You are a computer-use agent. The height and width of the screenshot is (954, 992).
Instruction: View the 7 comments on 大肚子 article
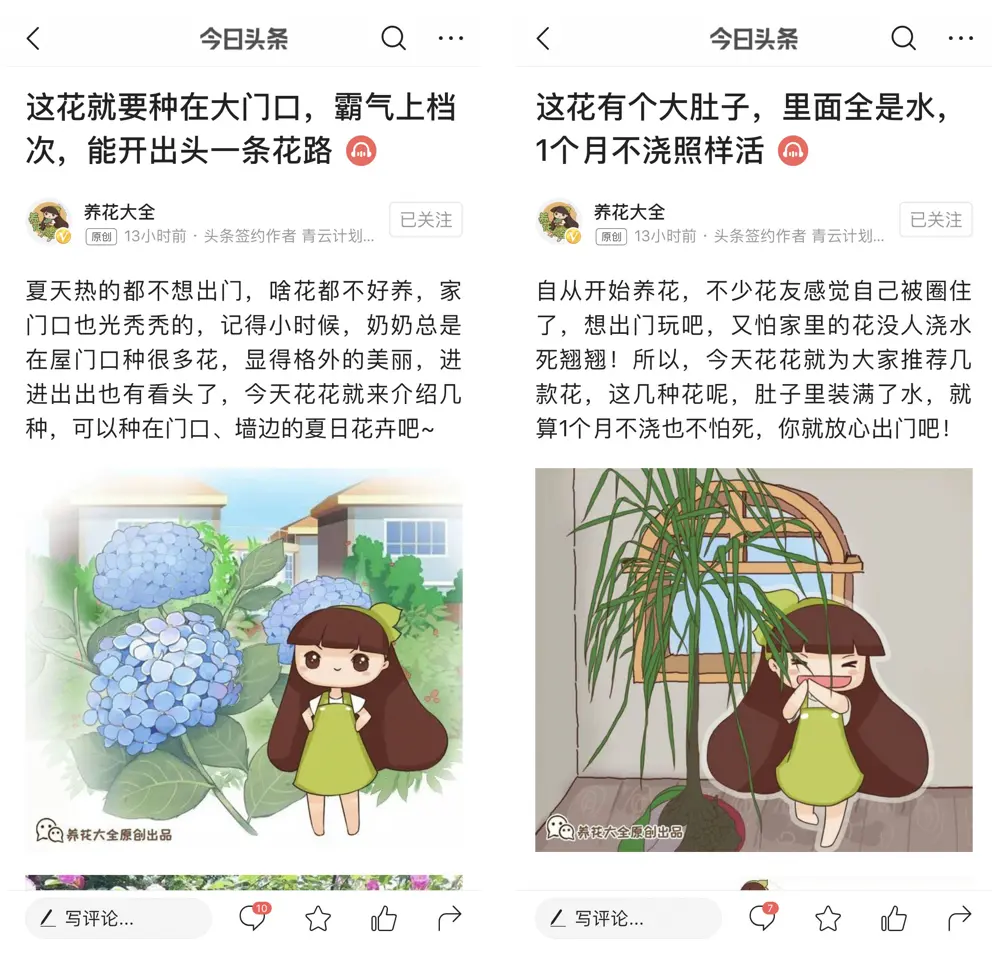click(x=762, y=918)
